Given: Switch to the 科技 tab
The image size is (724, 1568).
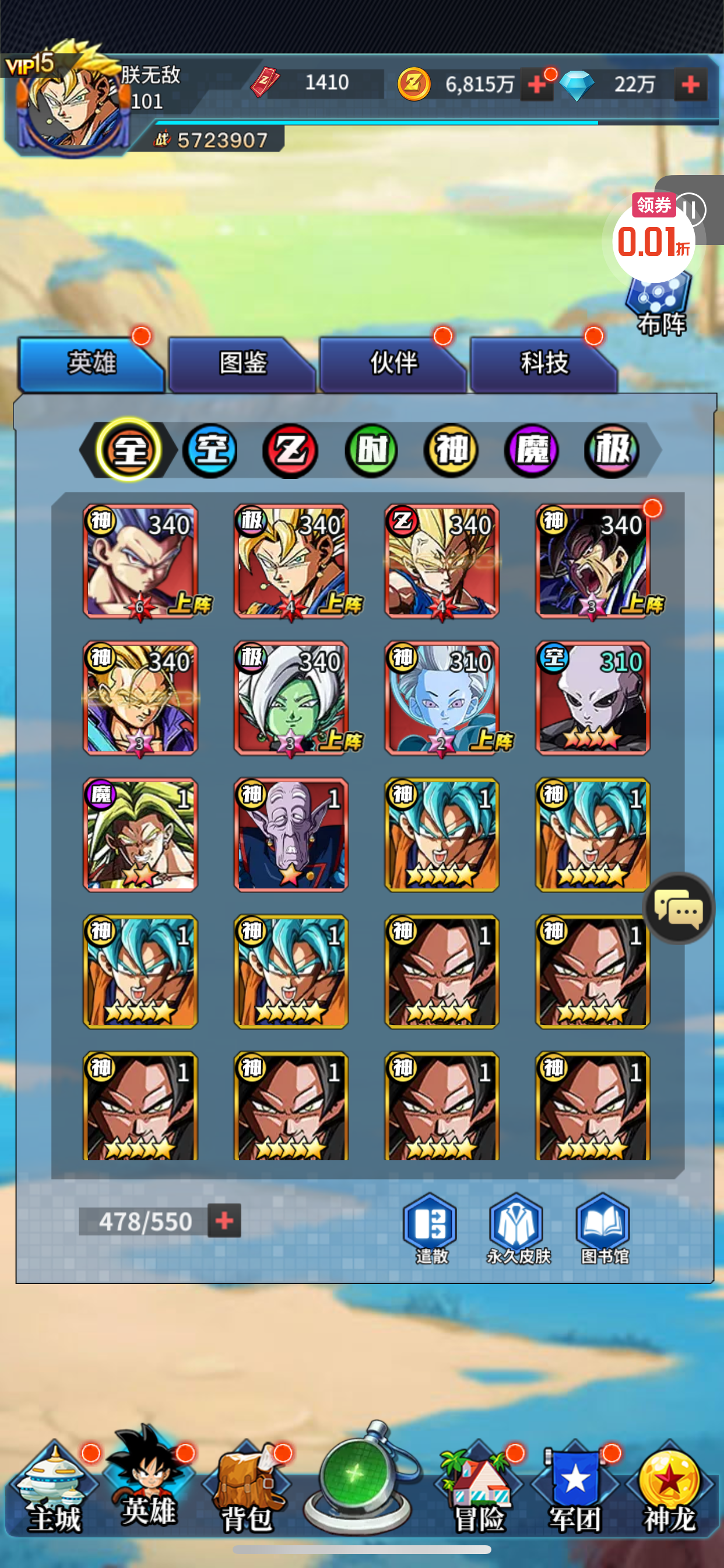Looking at the screenshot, I should pyautogui.click(x=543, y=364).
